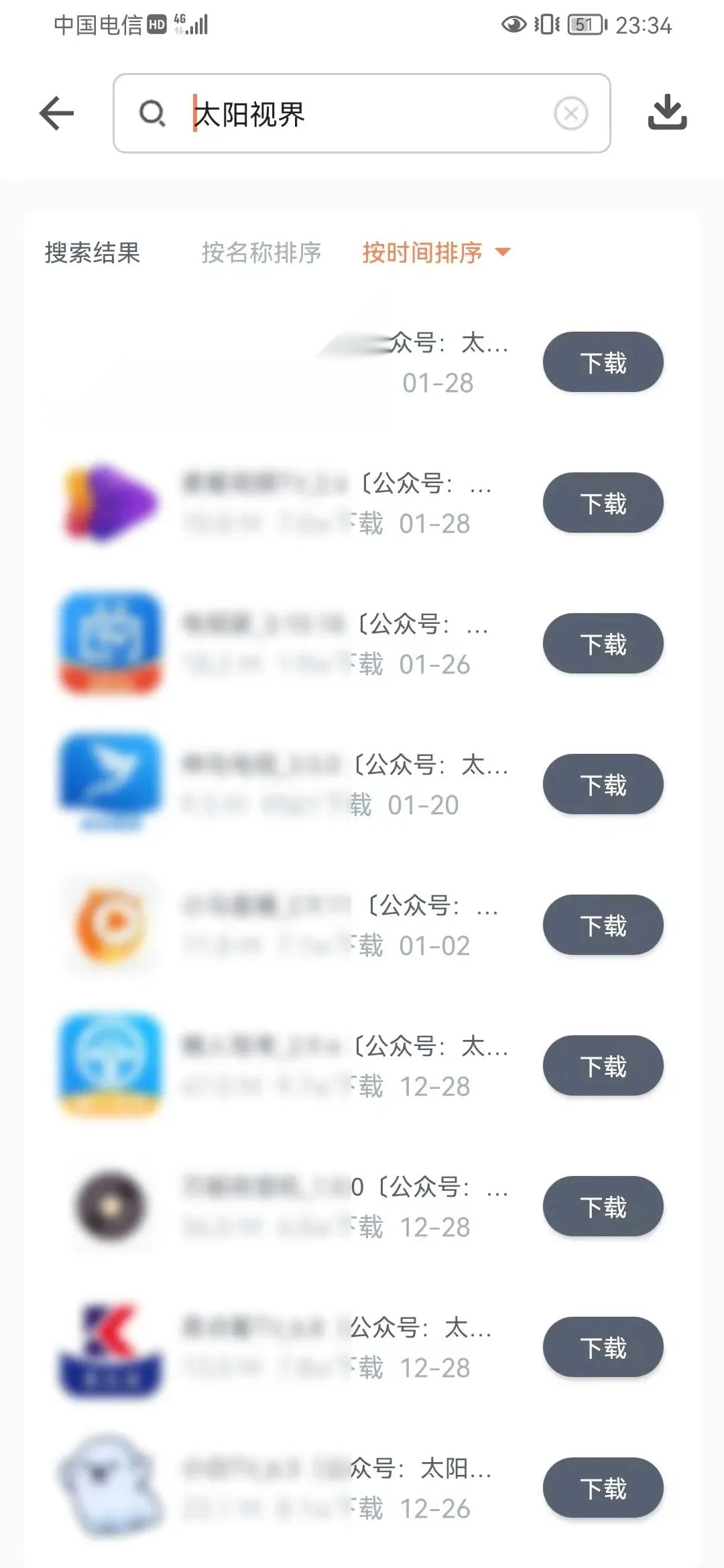Tap 下载 for the purple play icon app
Viewport: 724px width, 1568px height.
[603, 503]
